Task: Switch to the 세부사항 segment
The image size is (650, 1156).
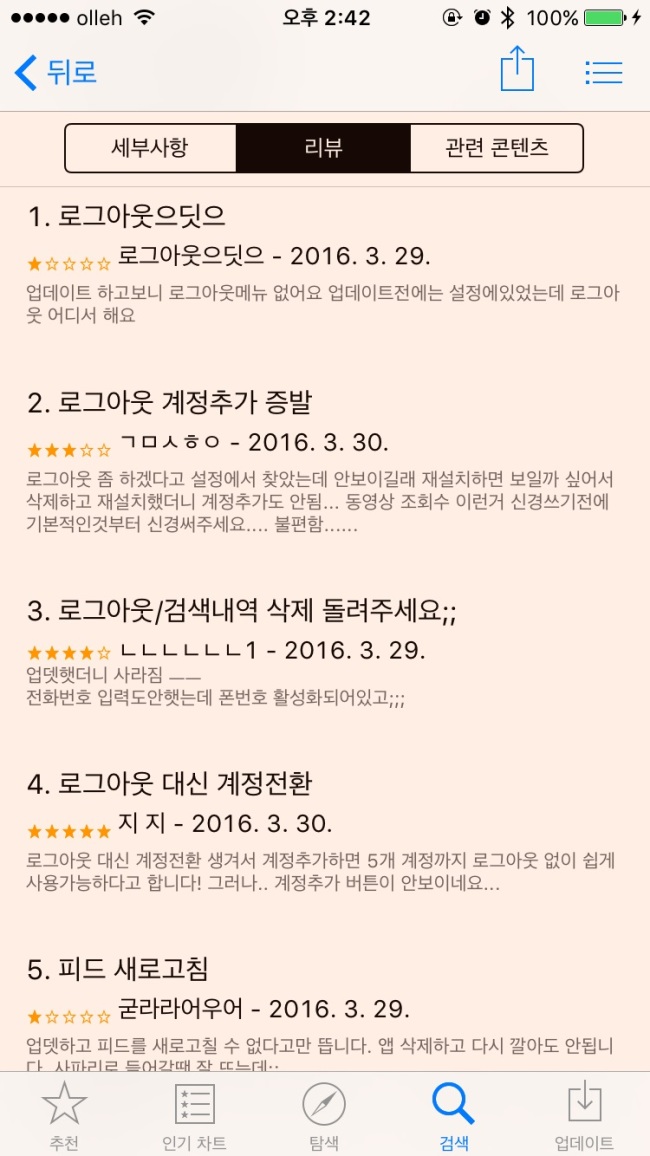Action: 150,147
